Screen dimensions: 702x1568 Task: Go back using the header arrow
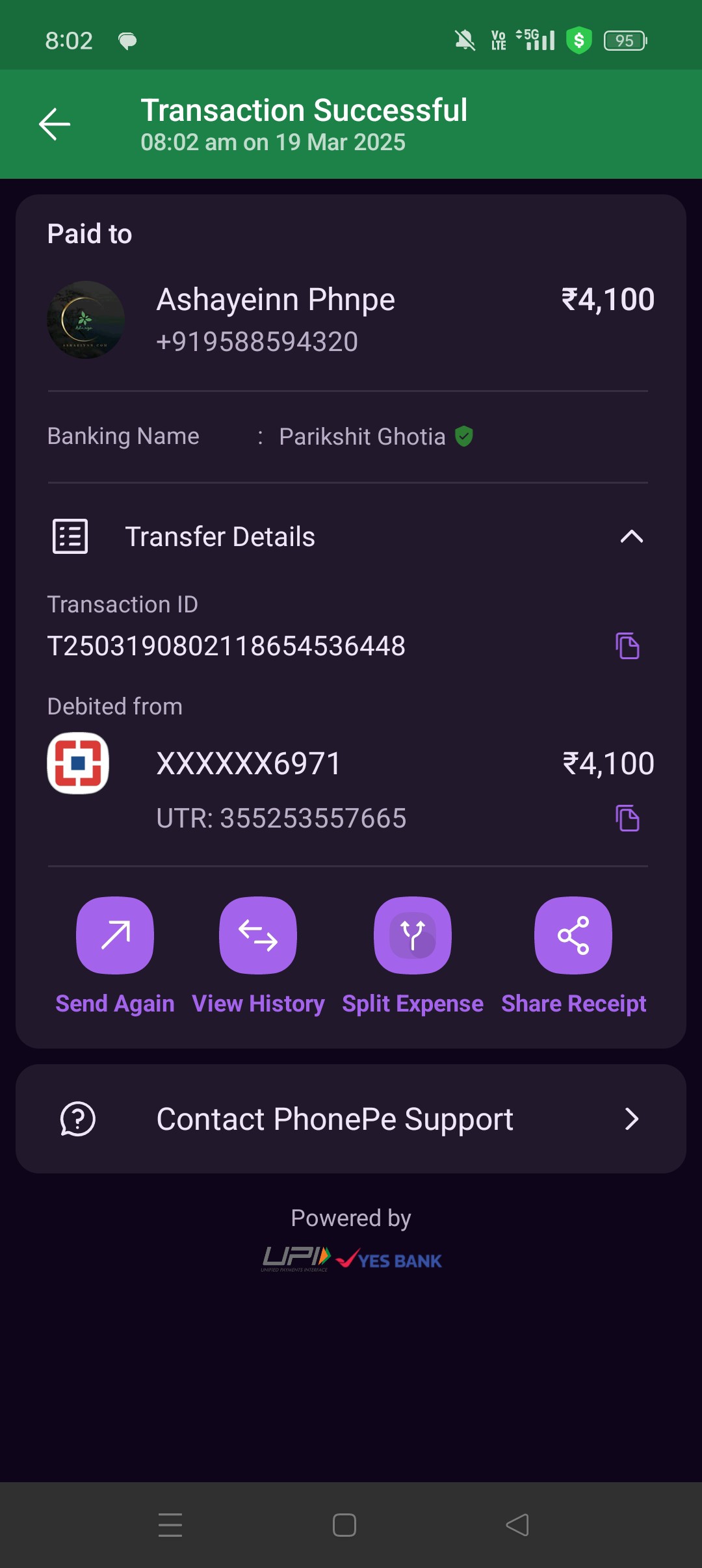pos(55,124)
